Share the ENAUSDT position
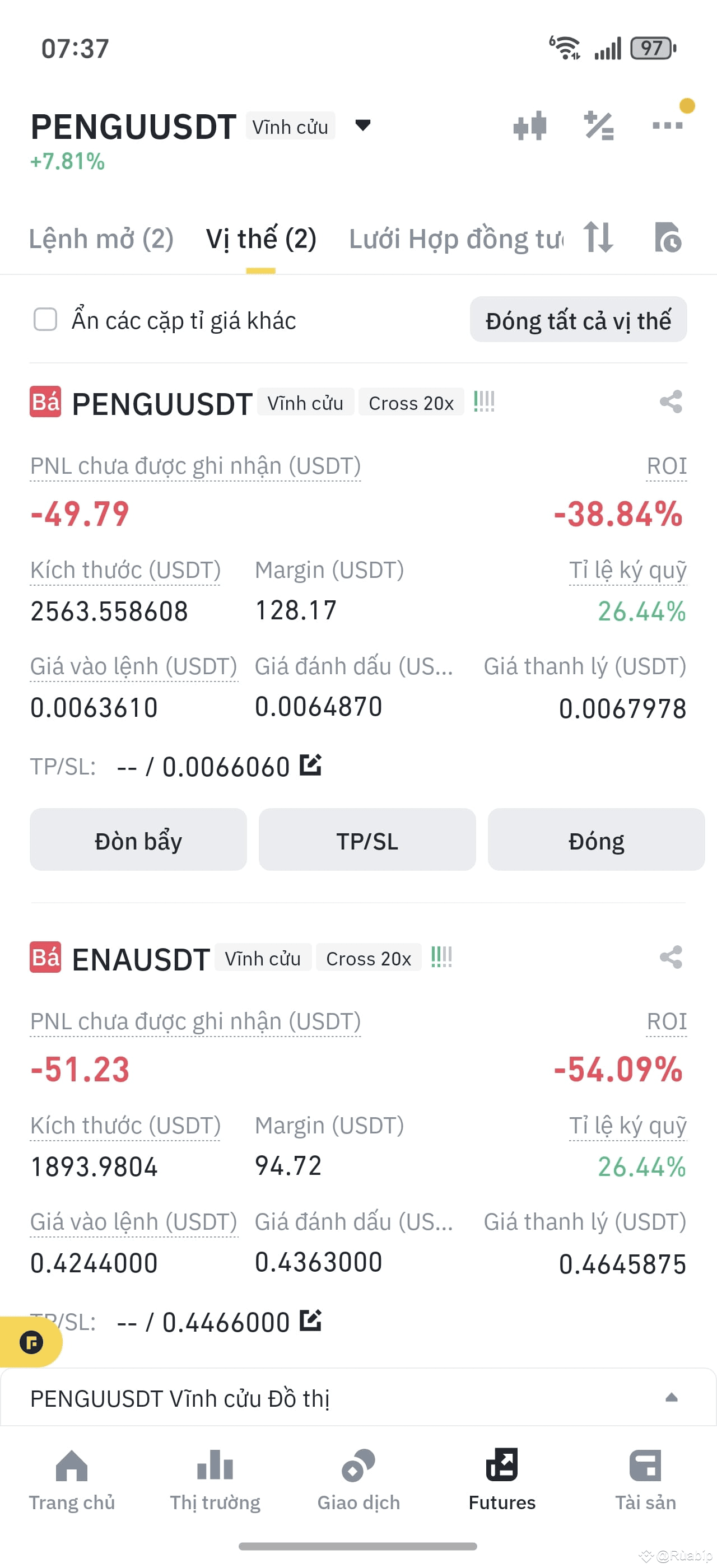 (671, 958)
